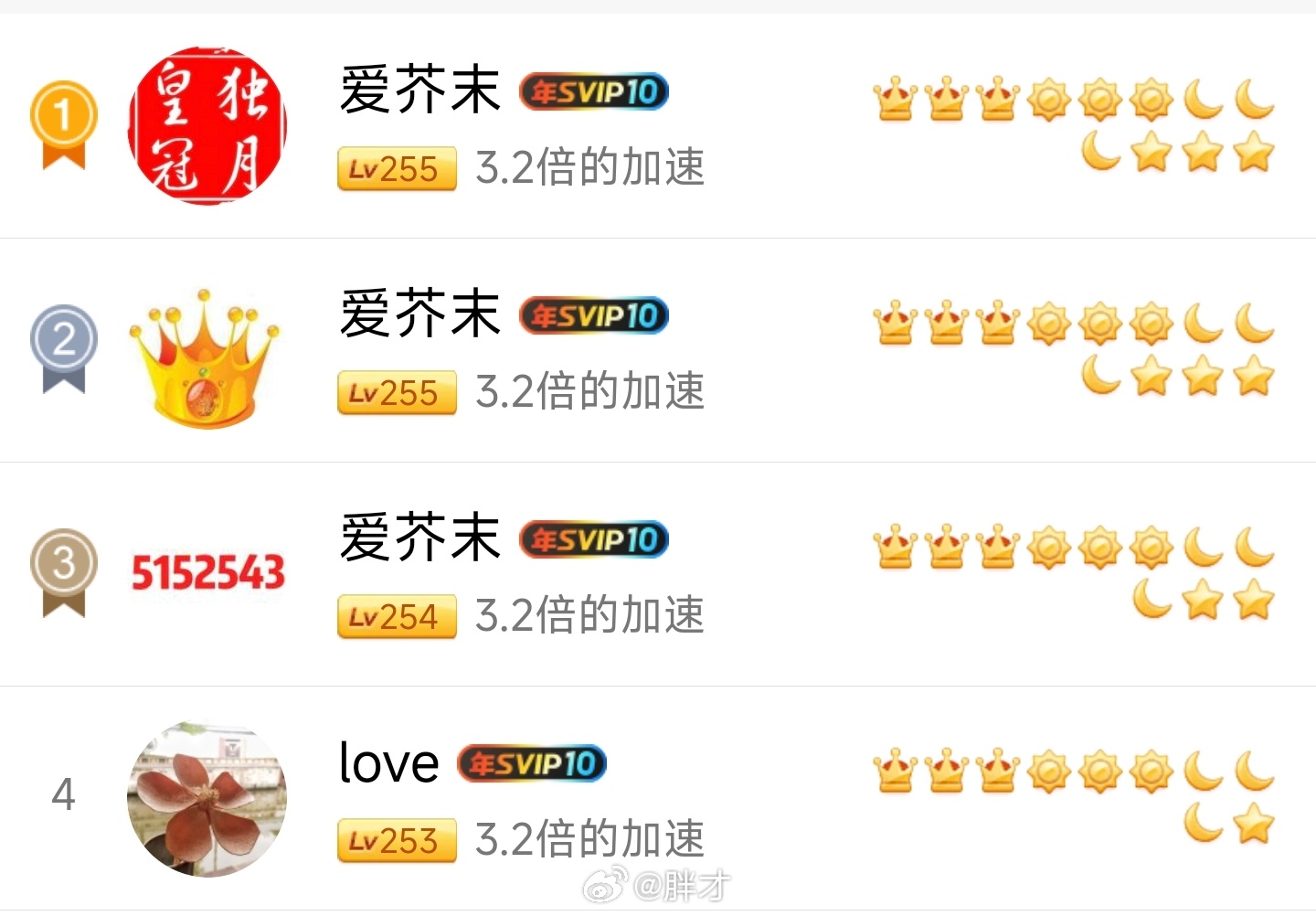
Task: Open the rank 3 row of 爱芥末 Lv254
Action: tap(658, 574)
